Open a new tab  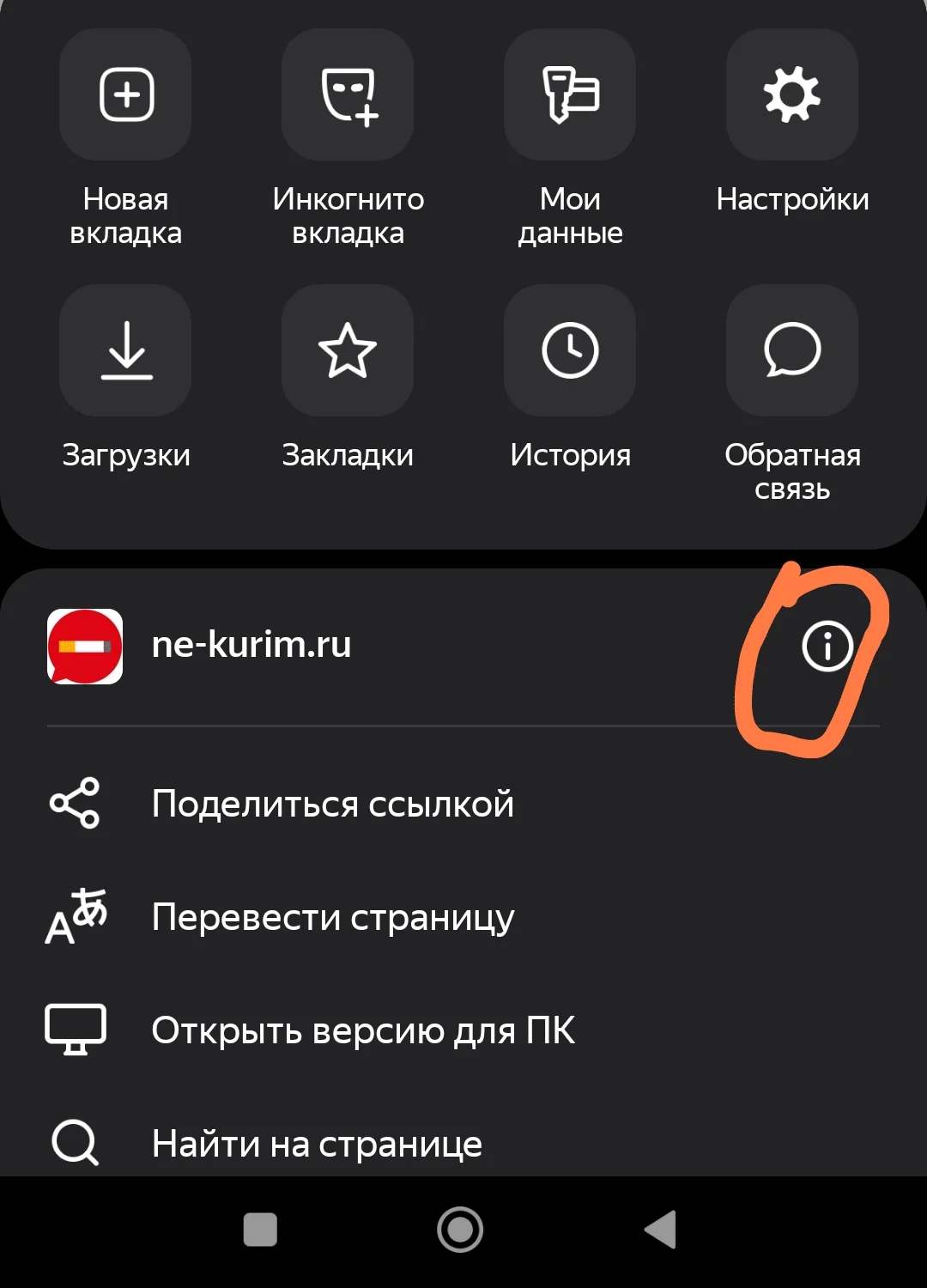pos(124,94)
